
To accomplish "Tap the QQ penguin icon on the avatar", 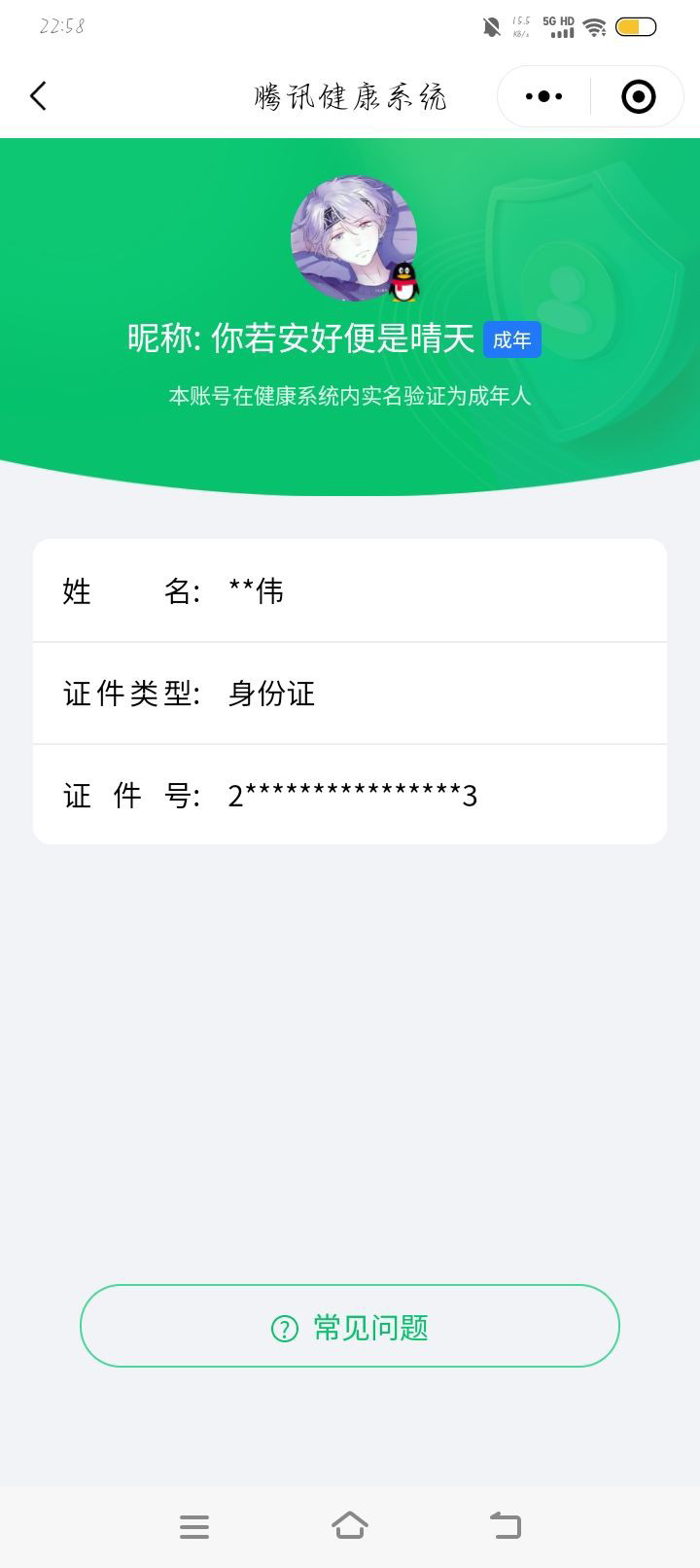I will pos(402,283).
